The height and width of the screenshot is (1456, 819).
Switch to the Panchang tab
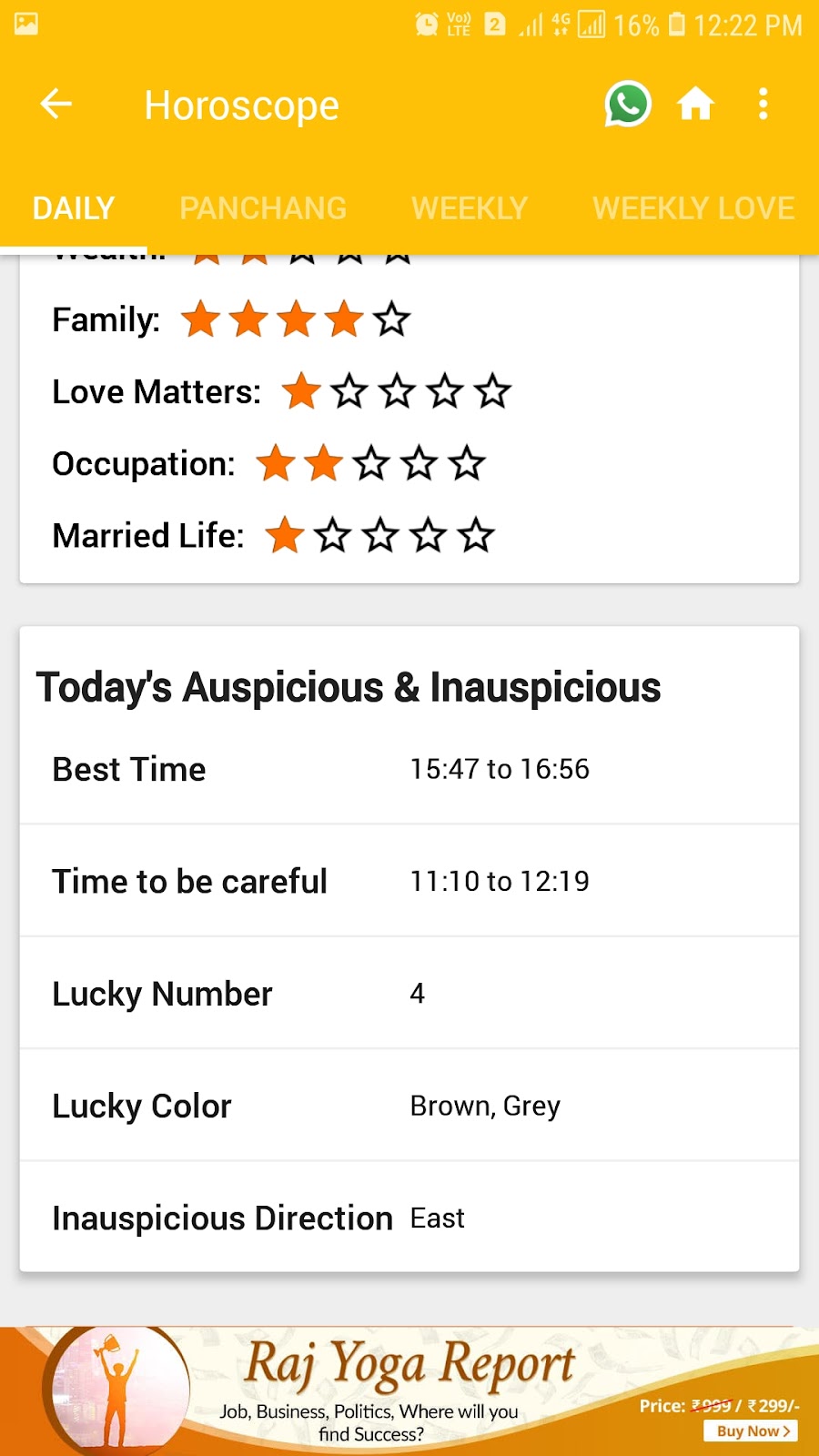pos(263,208)
